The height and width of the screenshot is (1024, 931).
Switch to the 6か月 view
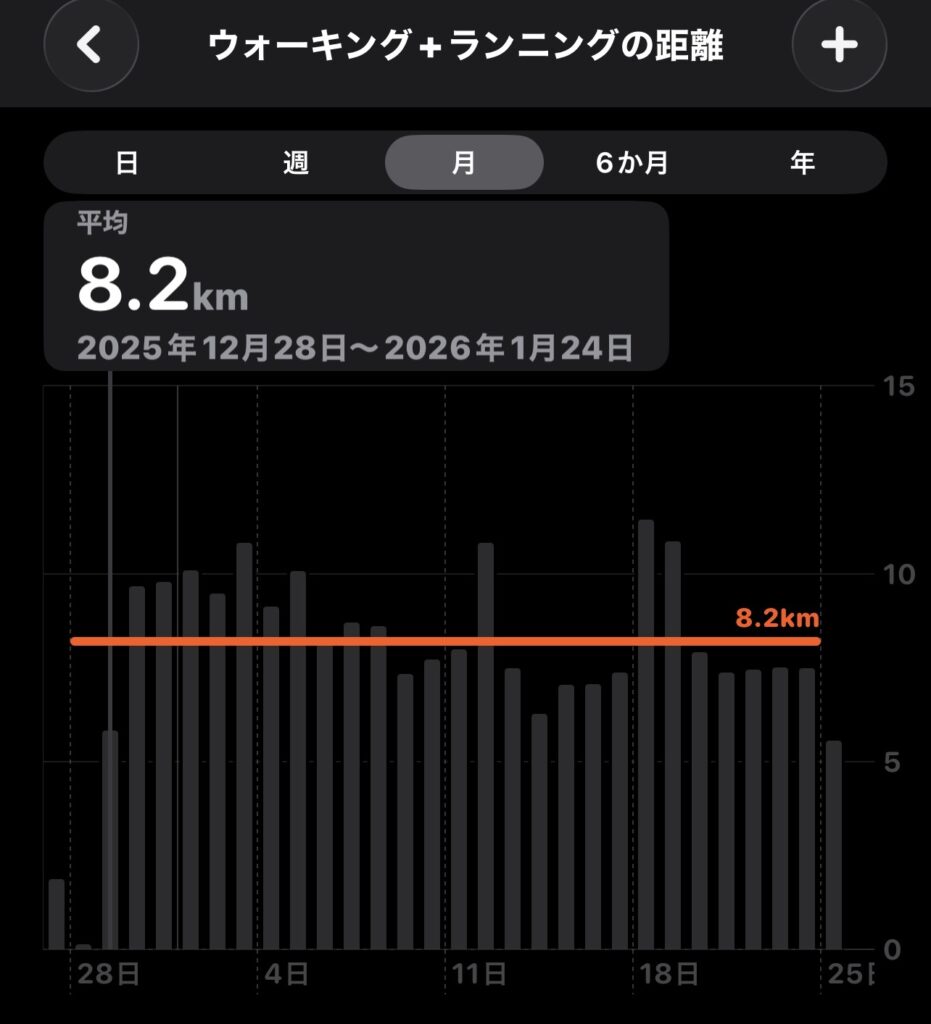pos(632,163)
